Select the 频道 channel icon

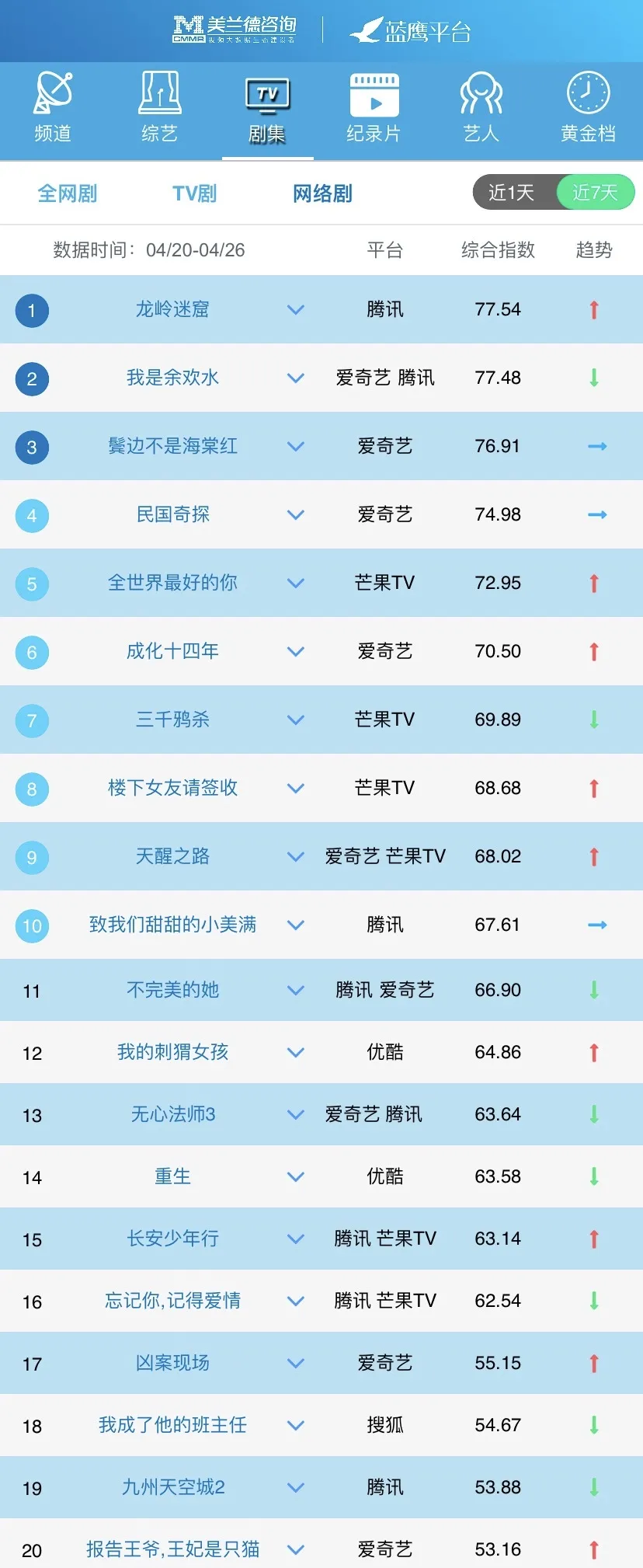click(51, 105)
